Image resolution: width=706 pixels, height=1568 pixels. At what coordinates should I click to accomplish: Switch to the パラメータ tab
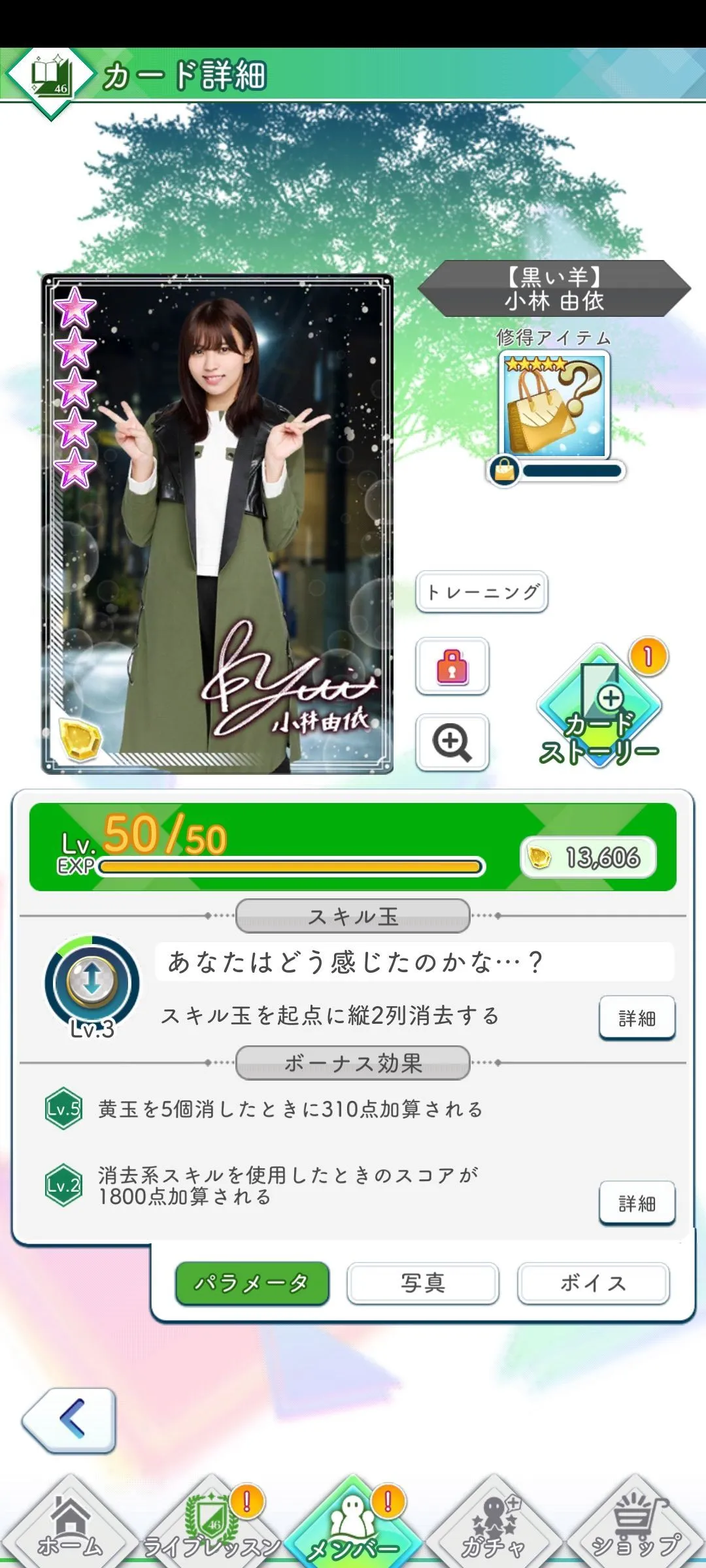pos(252,1283)
